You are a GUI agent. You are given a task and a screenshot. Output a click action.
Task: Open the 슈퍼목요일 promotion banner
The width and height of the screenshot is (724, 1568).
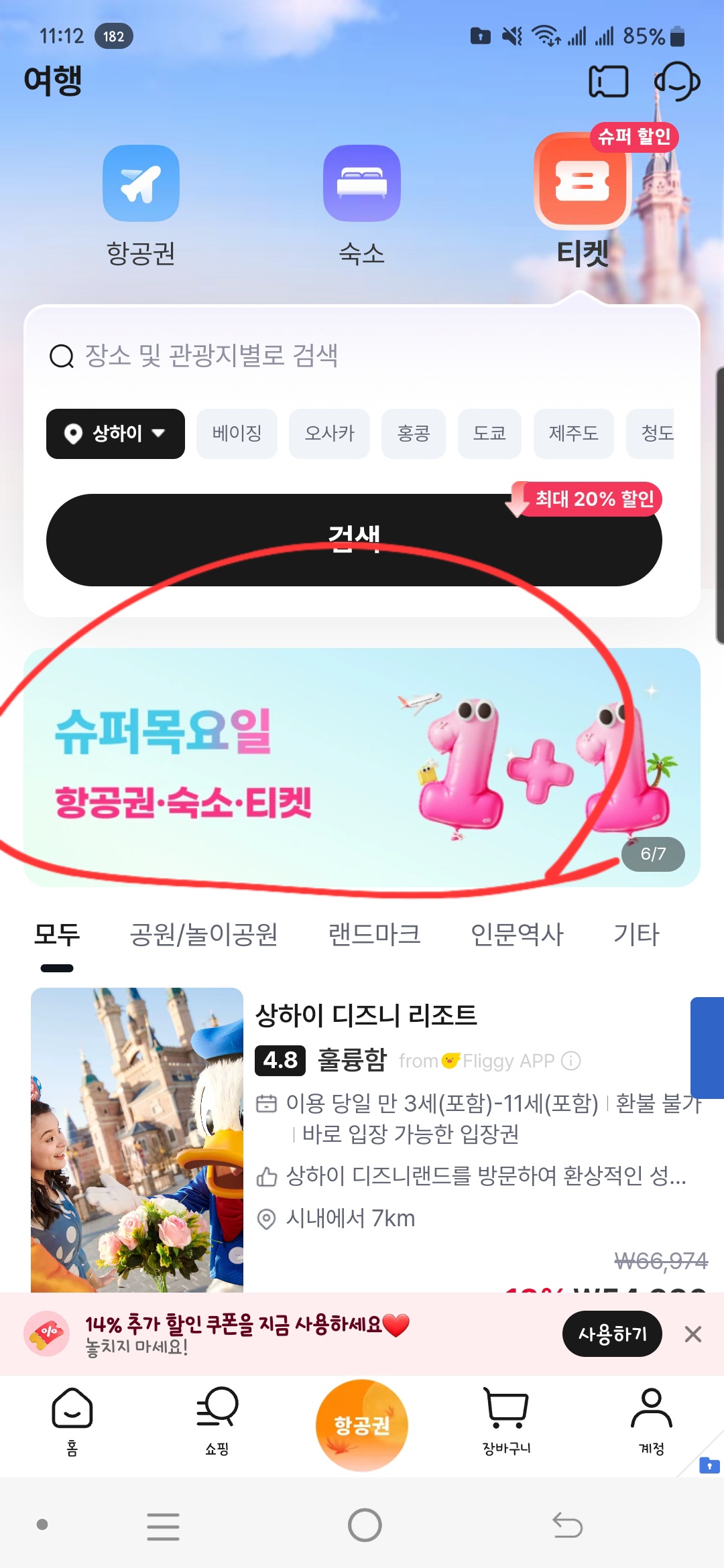point(362,767)
